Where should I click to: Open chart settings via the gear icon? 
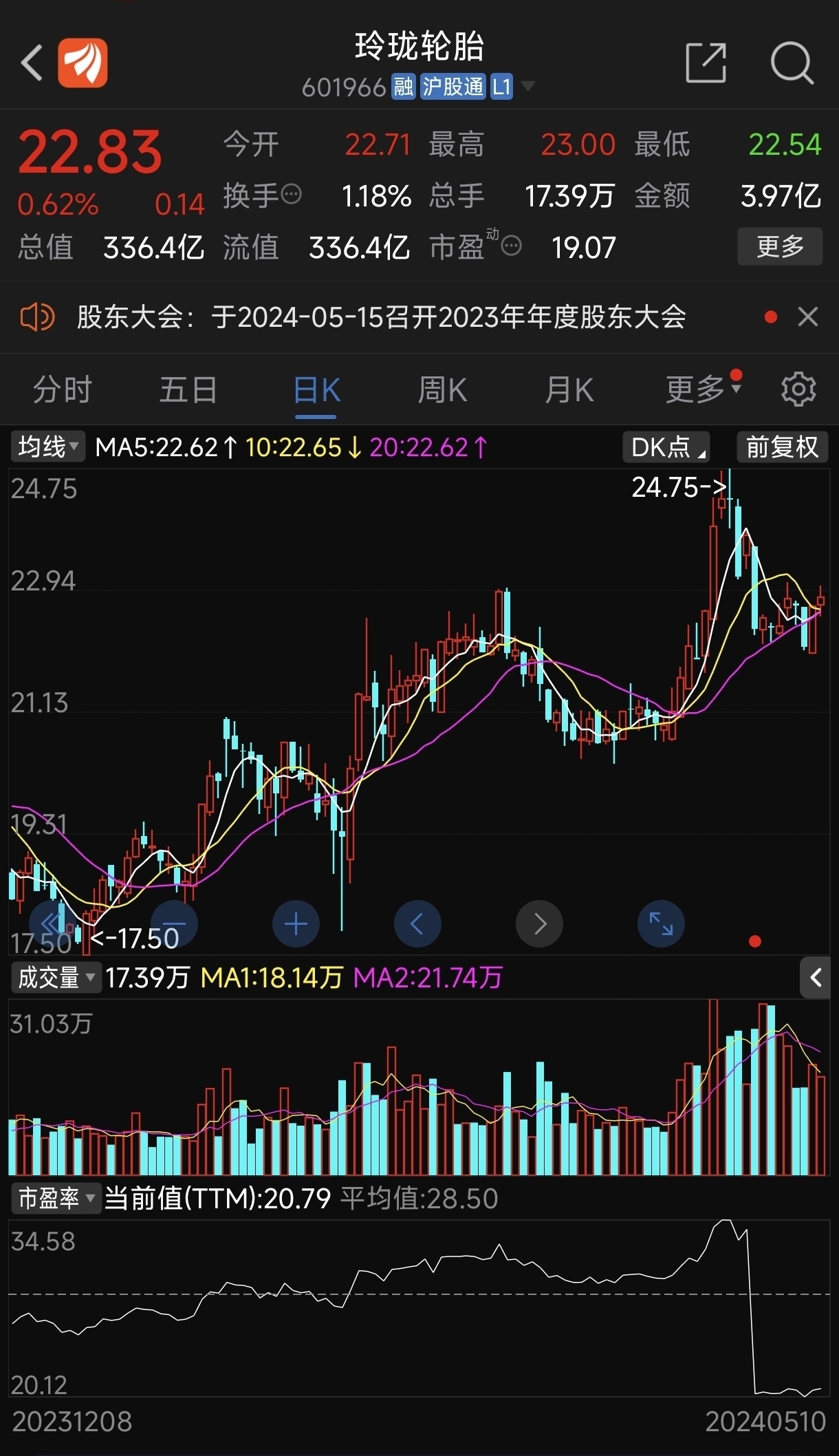pyautogui.click(x=798, y=389)
